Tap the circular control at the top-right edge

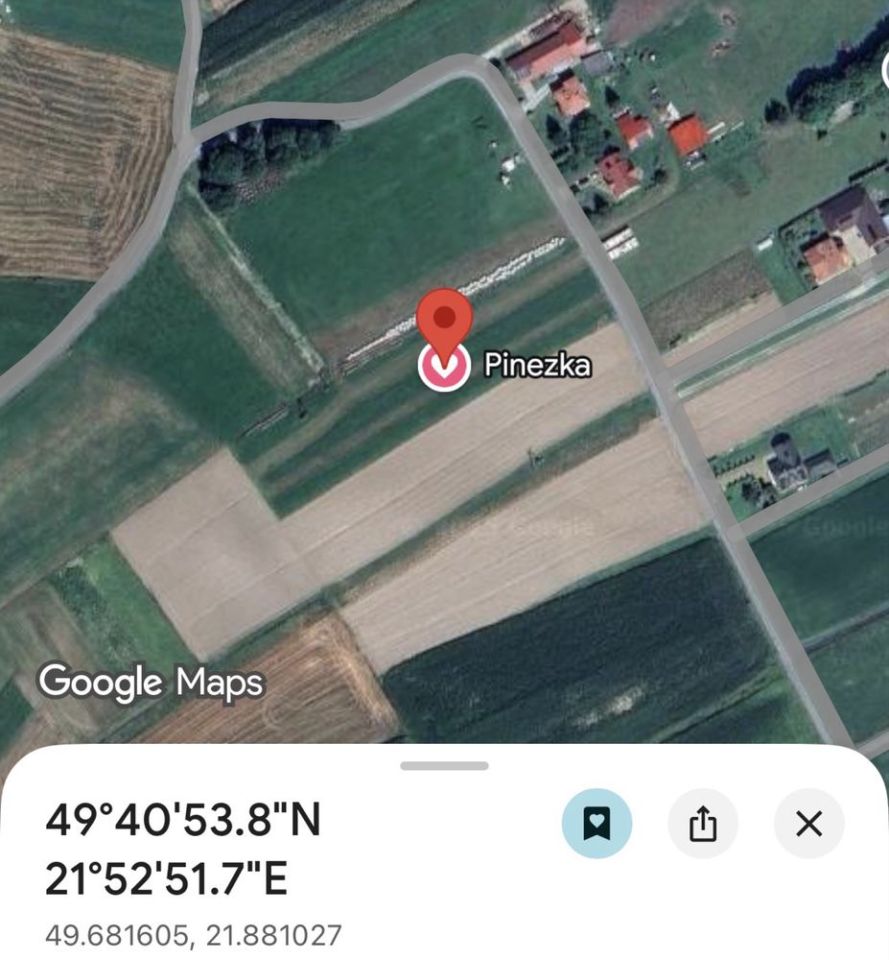(x=884, y=72)
